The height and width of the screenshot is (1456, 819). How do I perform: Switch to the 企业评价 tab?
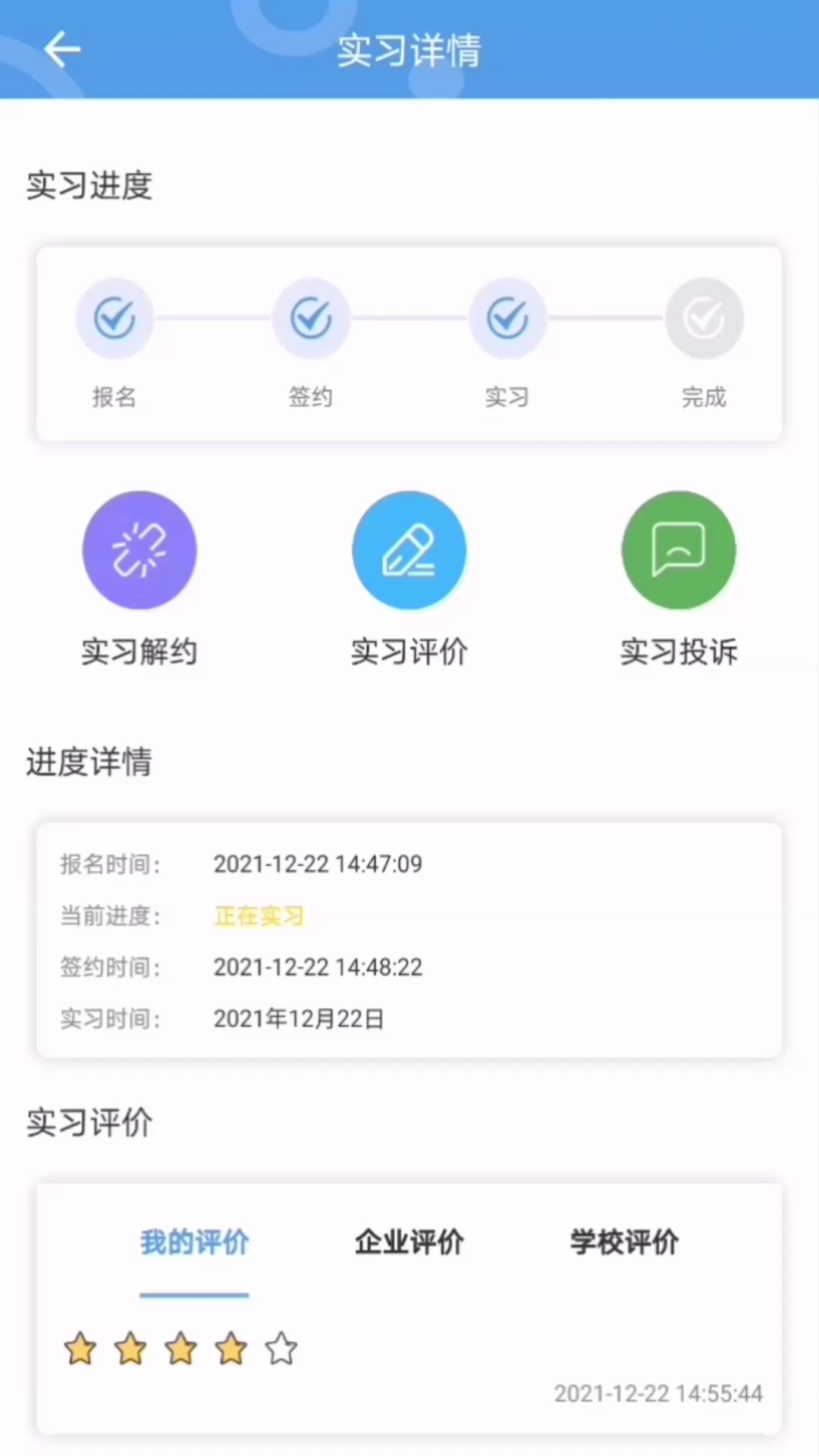coord(409,1242)
